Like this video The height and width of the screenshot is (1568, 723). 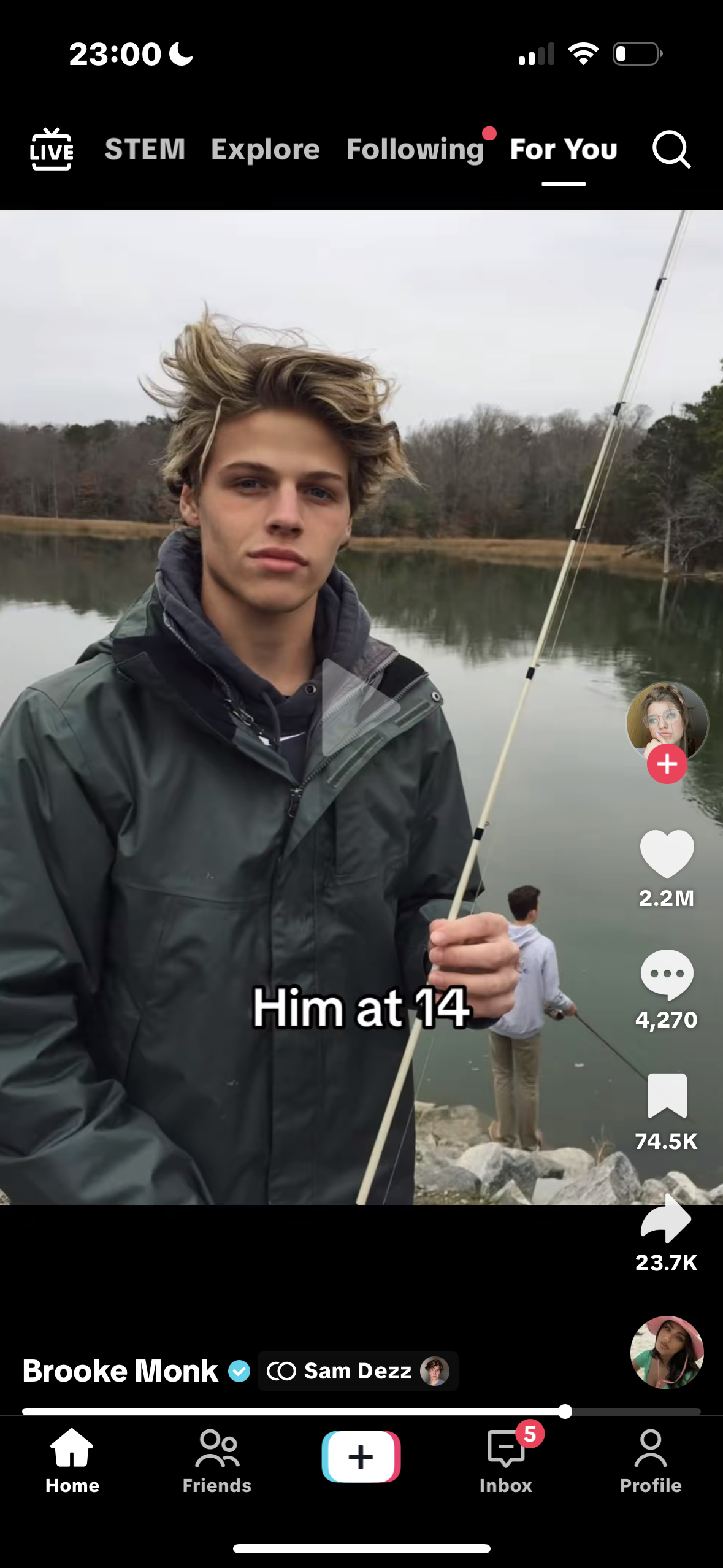click(667, 853)
